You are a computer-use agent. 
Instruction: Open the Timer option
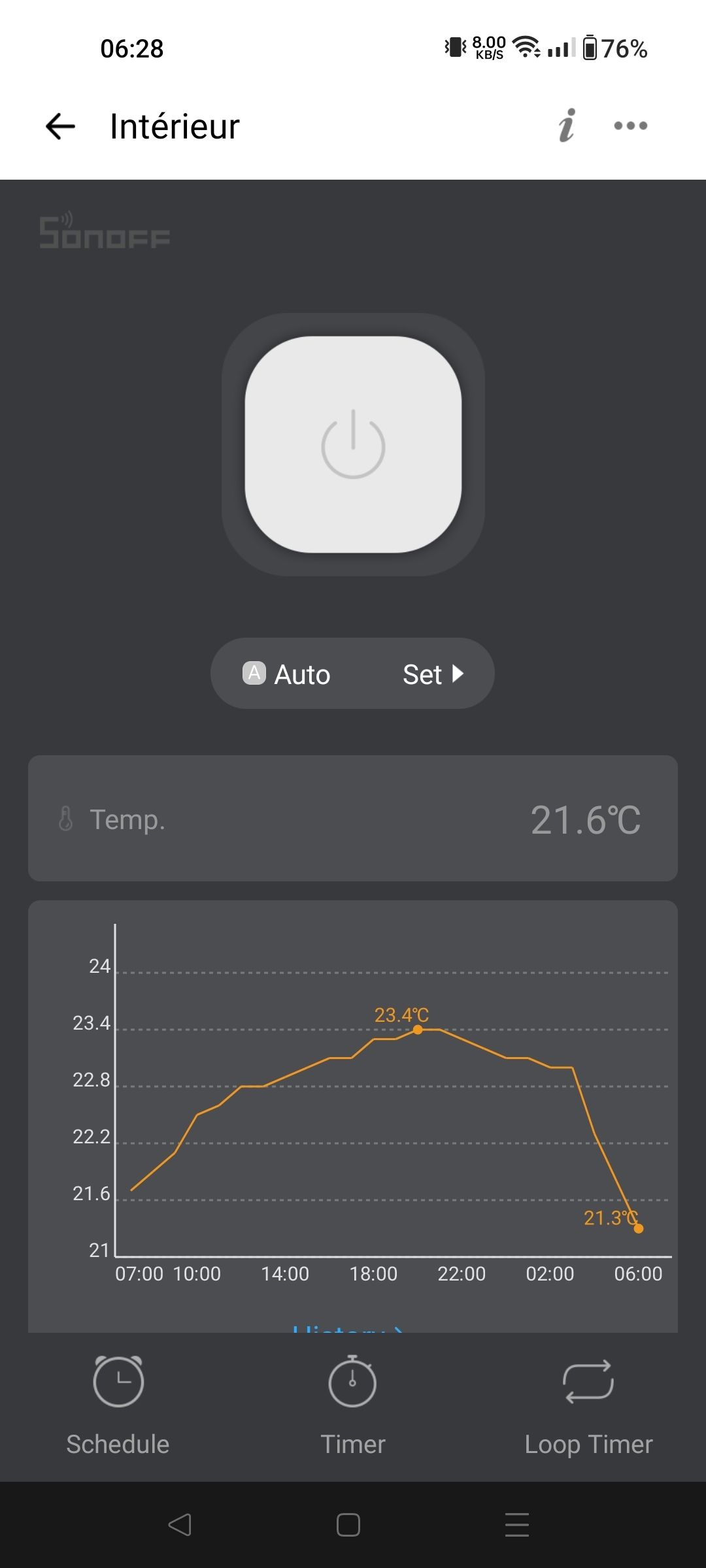(352, 1405)
